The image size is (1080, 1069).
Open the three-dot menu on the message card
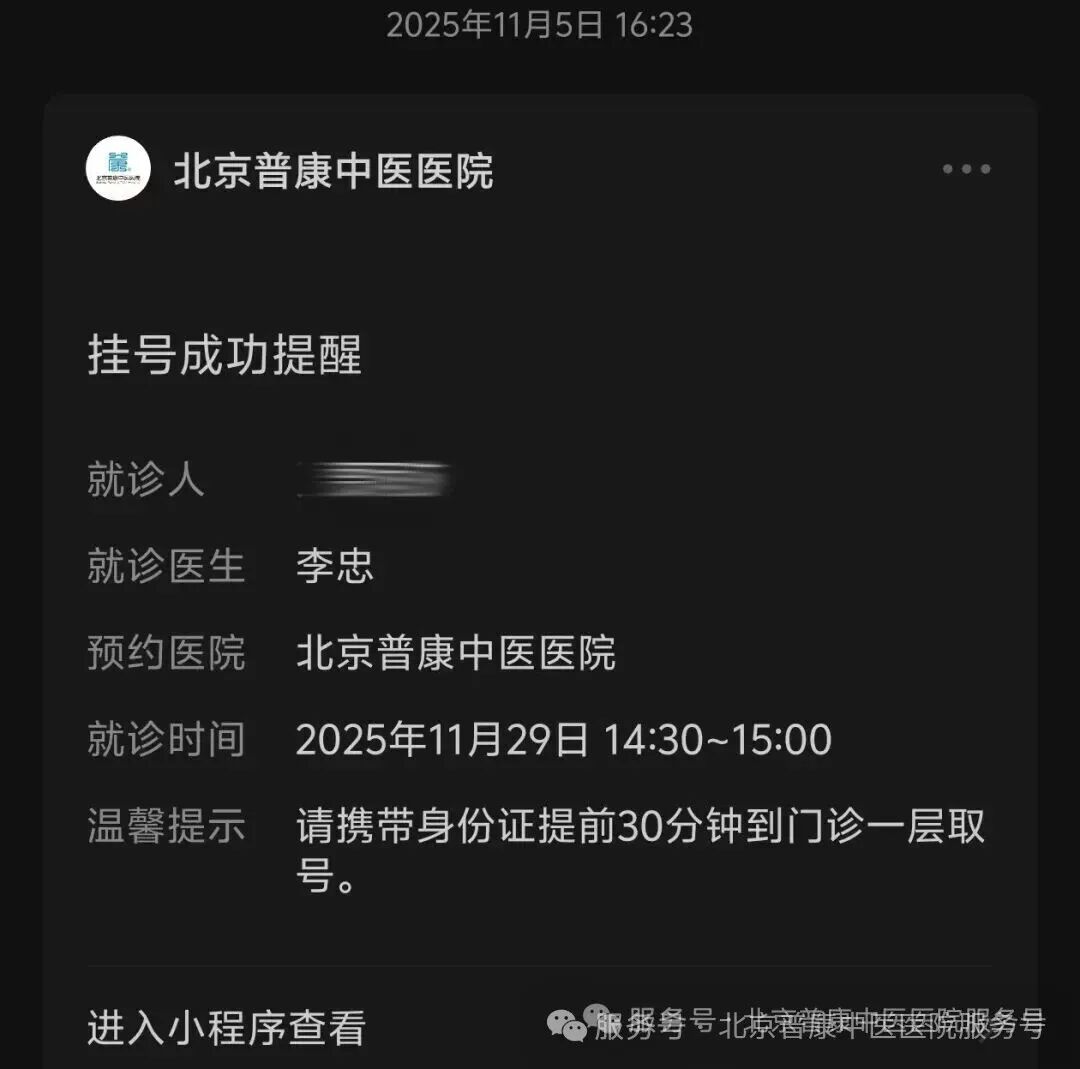[x=966, y=169]
